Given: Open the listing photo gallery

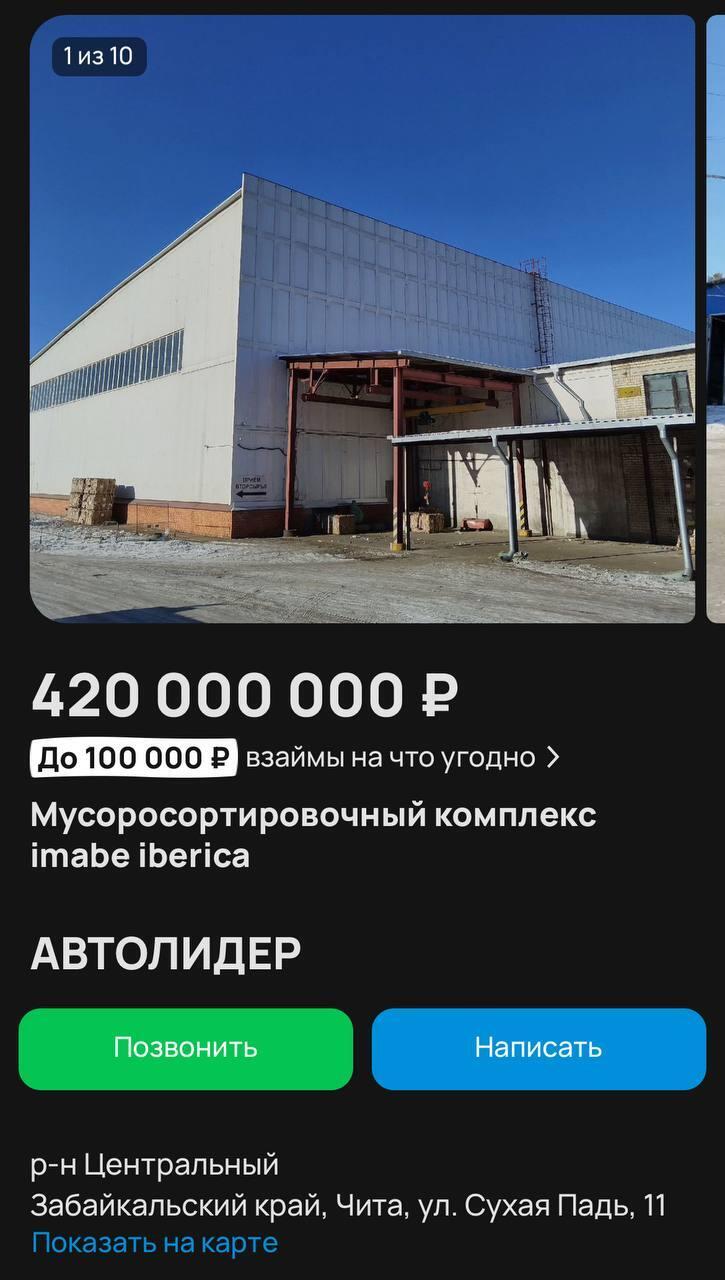Looking at the screenshot, I should pyautogui.click(x=362, y=320).
